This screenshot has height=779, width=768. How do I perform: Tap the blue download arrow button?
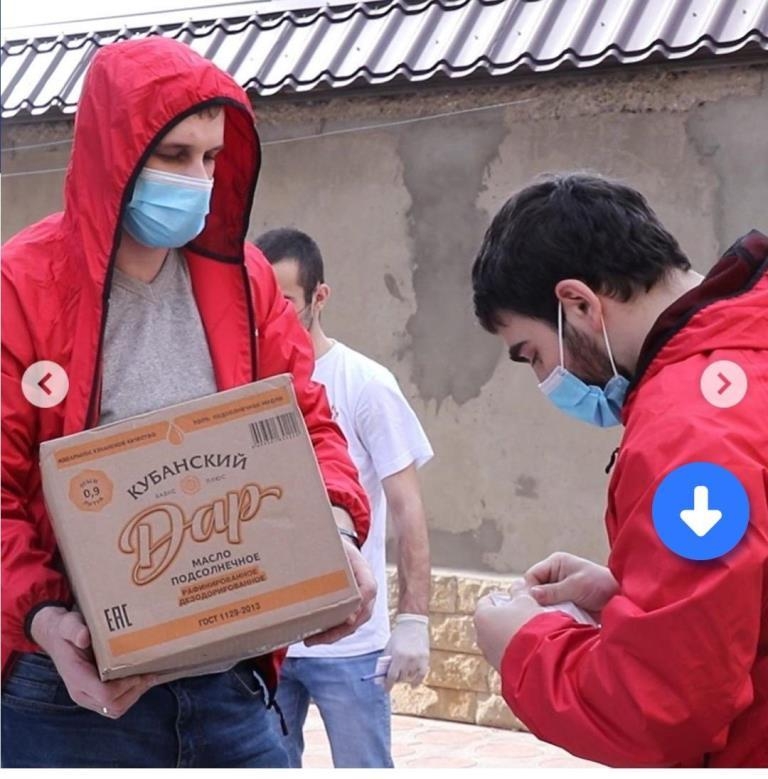(700, 511)
